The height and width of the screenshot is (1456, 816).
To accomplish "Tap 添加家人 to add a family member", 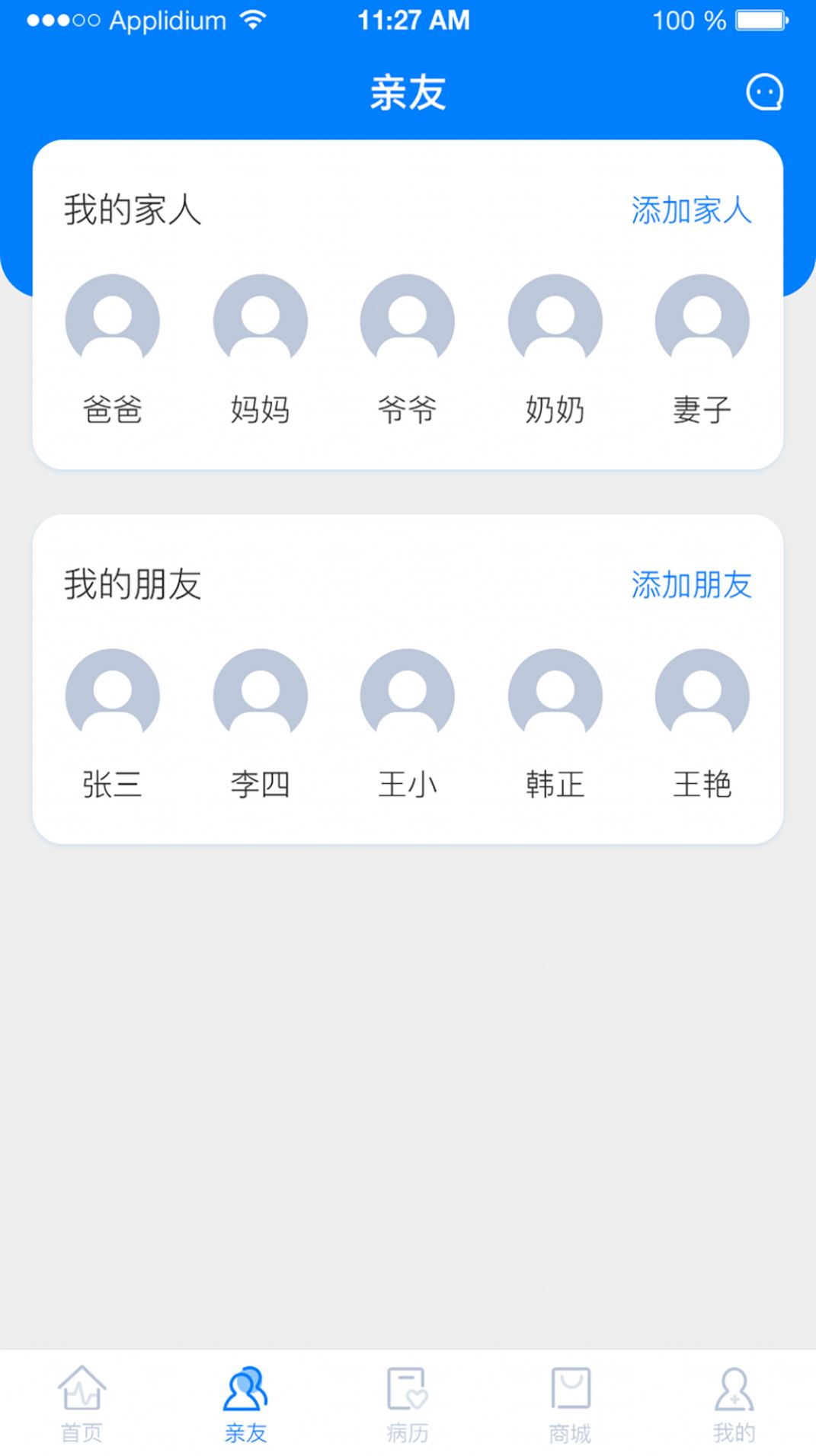I will 691,210.
